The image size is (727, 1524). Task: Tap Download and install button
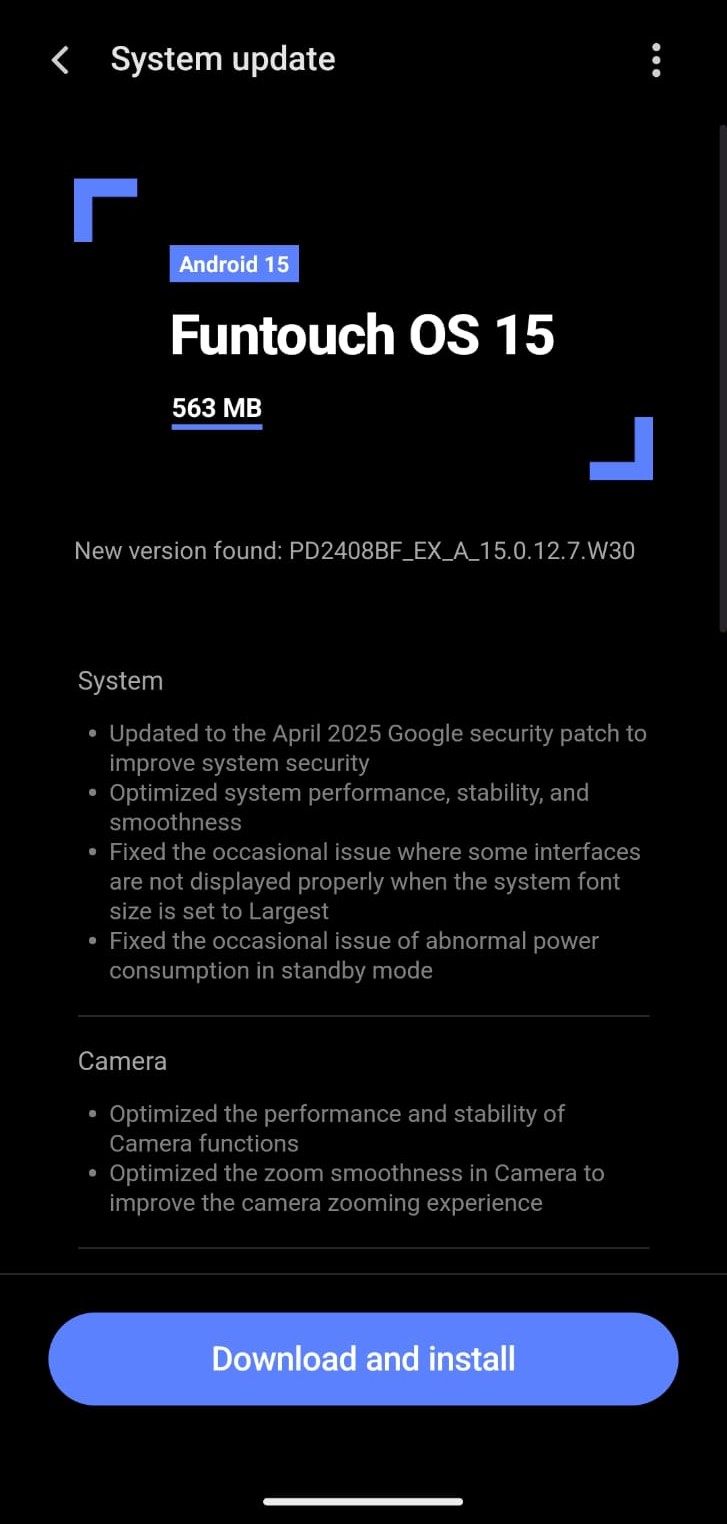pyautogui.click(x=363, y=1358)
